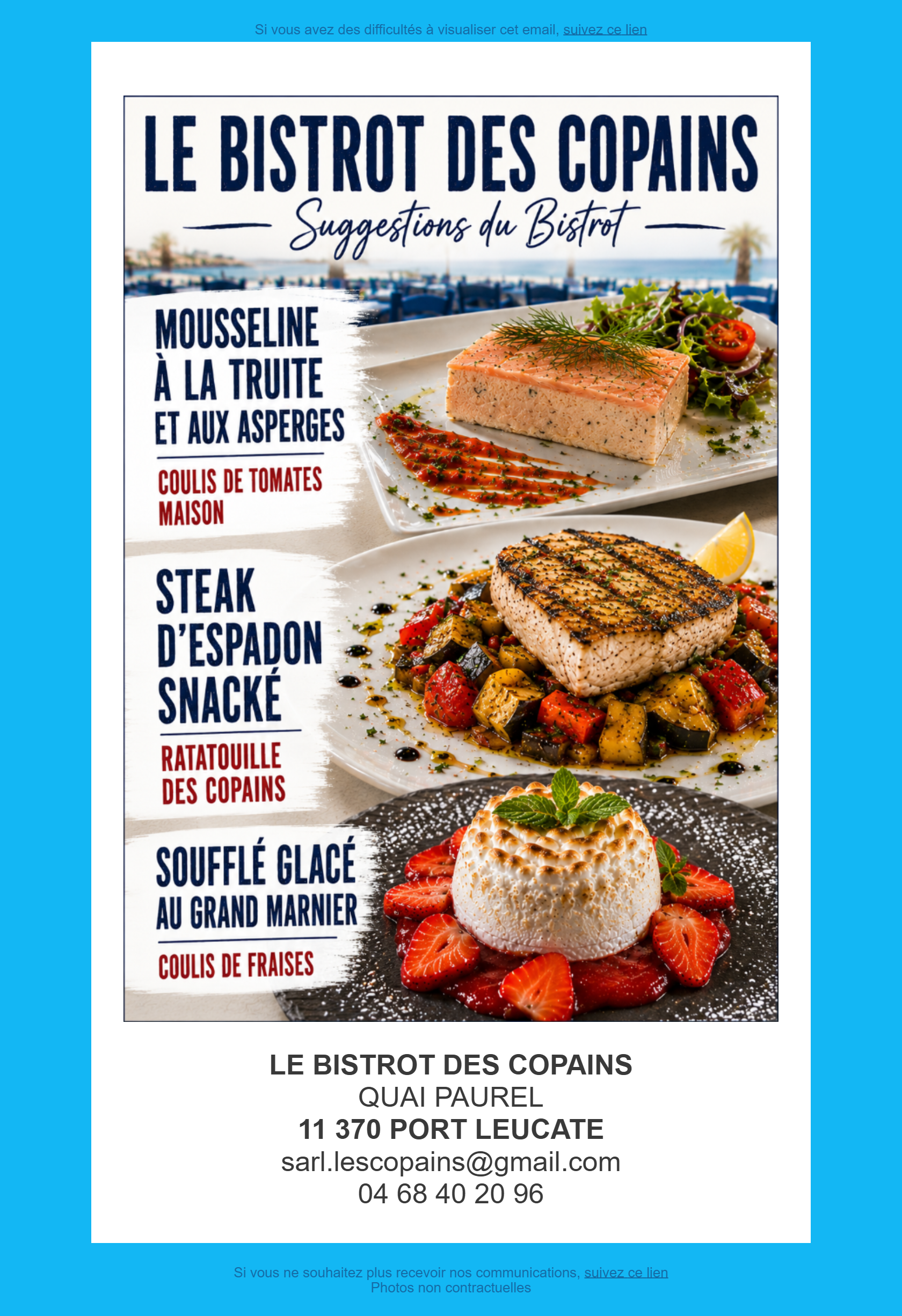Image resolution: width=902 pixels, height=1316 pixels.
Task: Open the email in a browser via the top link
Action: pyautogui.click(x=605, y=30)
